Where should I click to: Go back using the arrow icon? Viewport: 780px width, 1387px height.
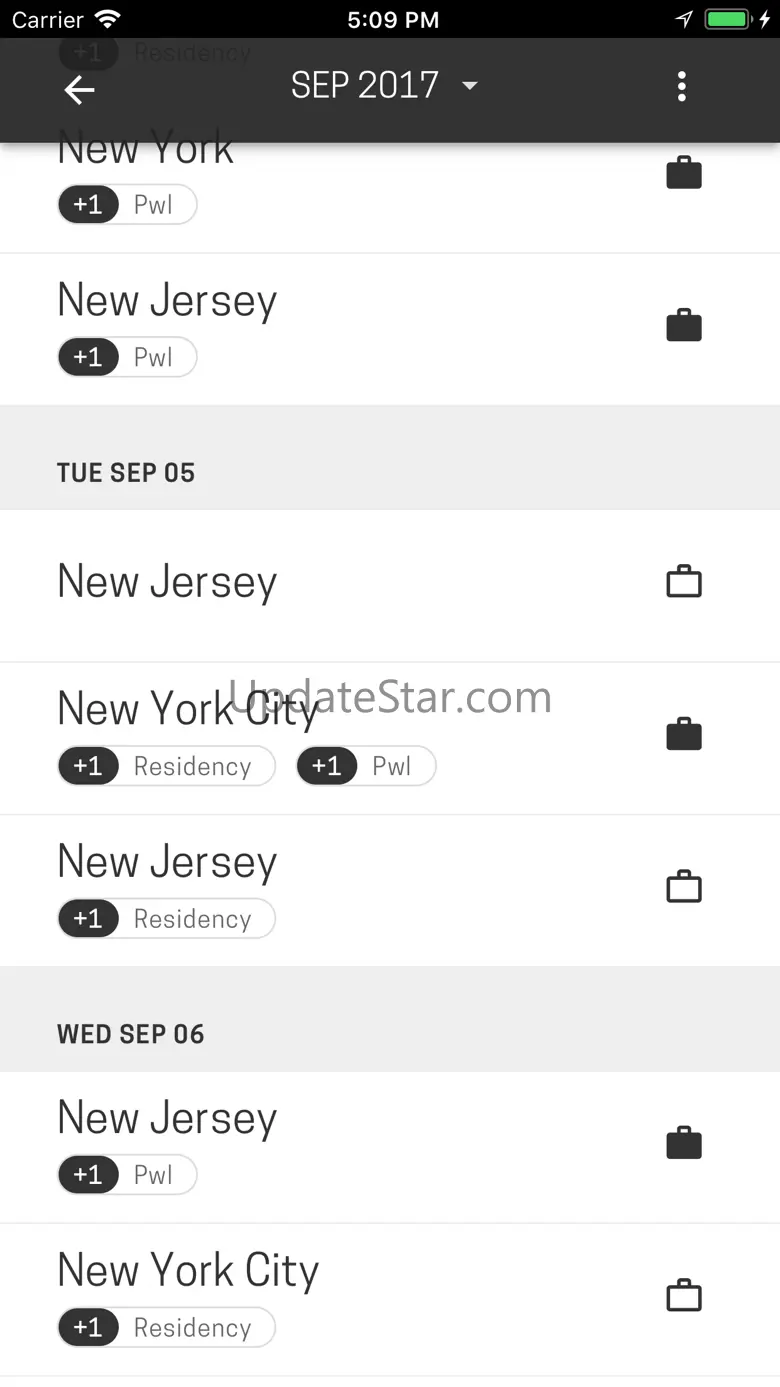pos(79,90)
